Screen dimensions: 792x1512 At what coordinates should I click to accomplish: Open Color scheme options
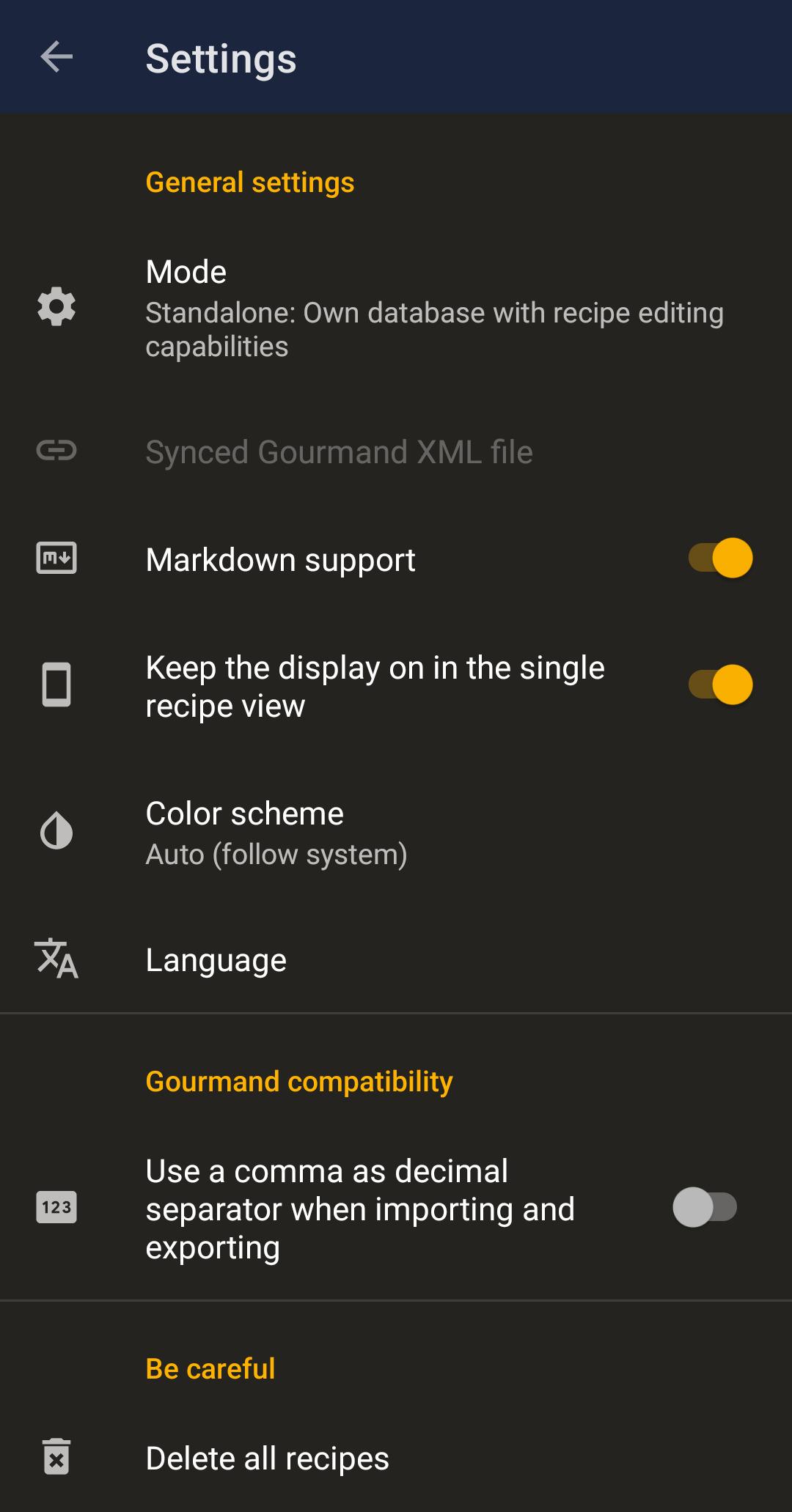(396, 833)
